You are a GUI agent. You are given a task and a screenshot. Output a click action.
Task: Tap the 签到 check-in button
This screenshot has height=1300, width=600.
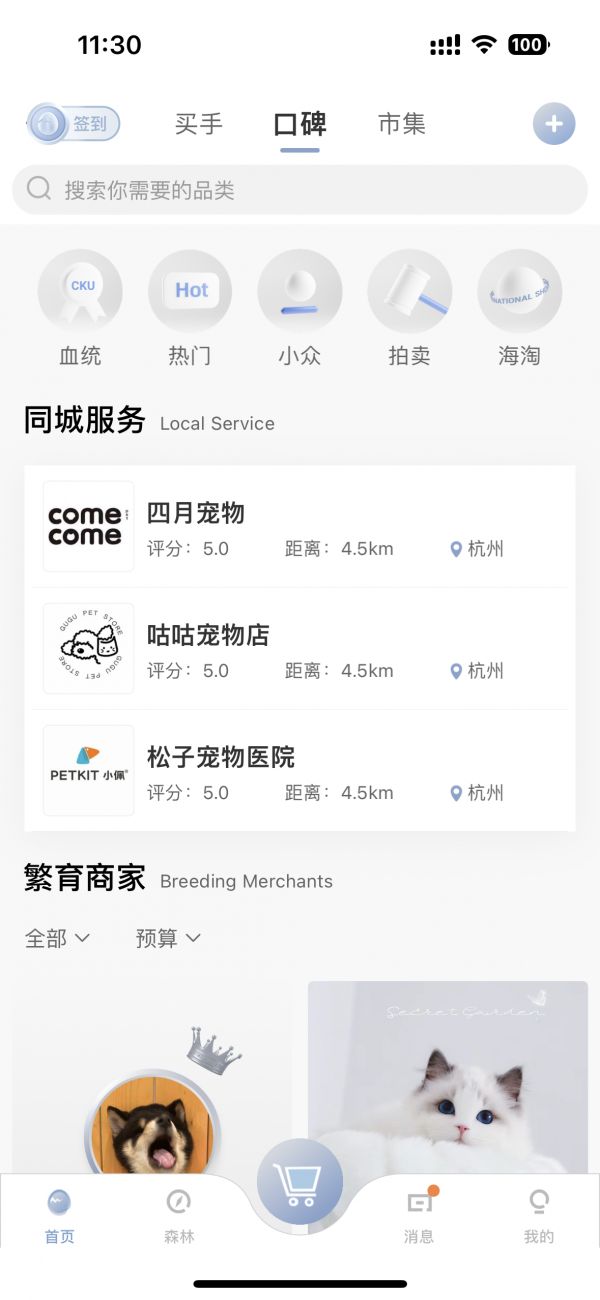coord(74,124)
